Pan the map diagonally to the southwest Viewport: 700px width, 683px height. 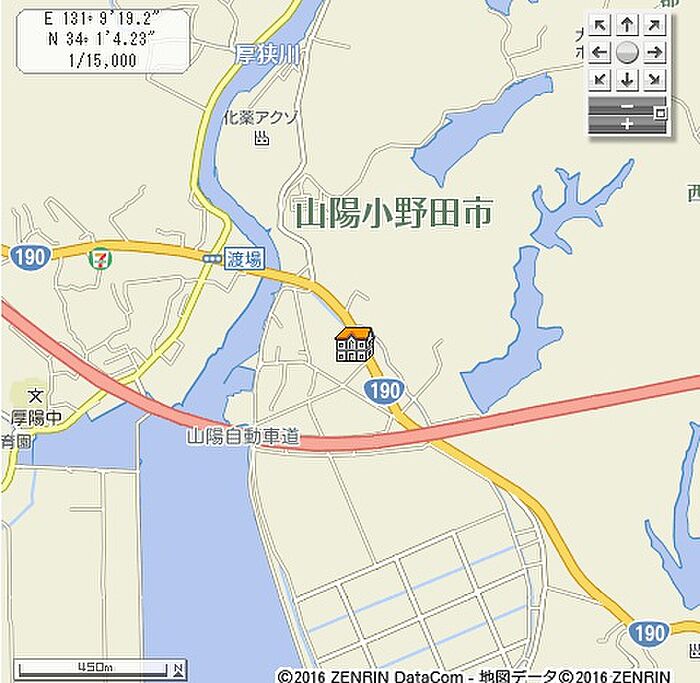600,79
